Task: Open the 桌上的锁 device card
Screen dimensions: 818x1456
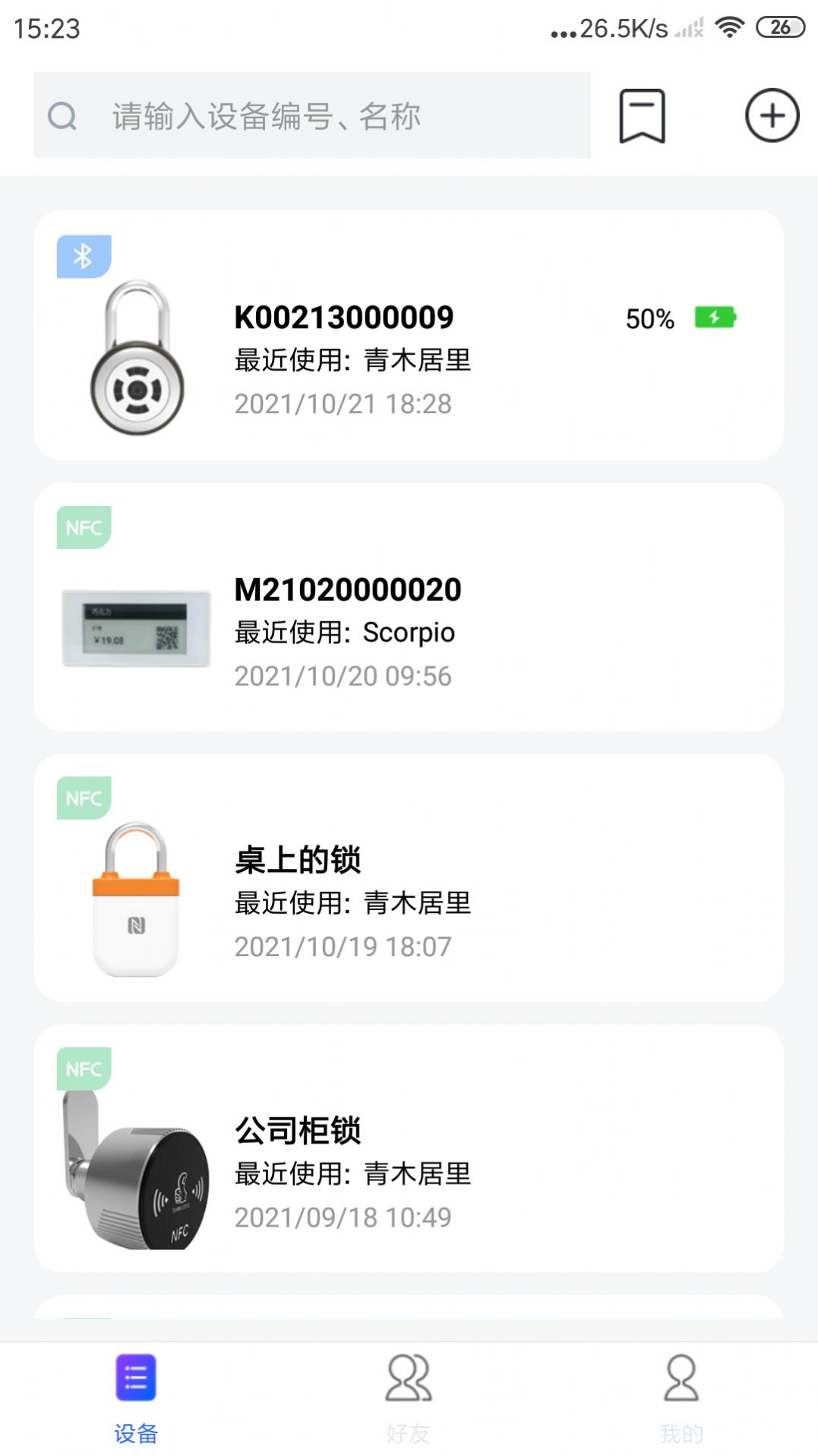Action: coord(409,878)
